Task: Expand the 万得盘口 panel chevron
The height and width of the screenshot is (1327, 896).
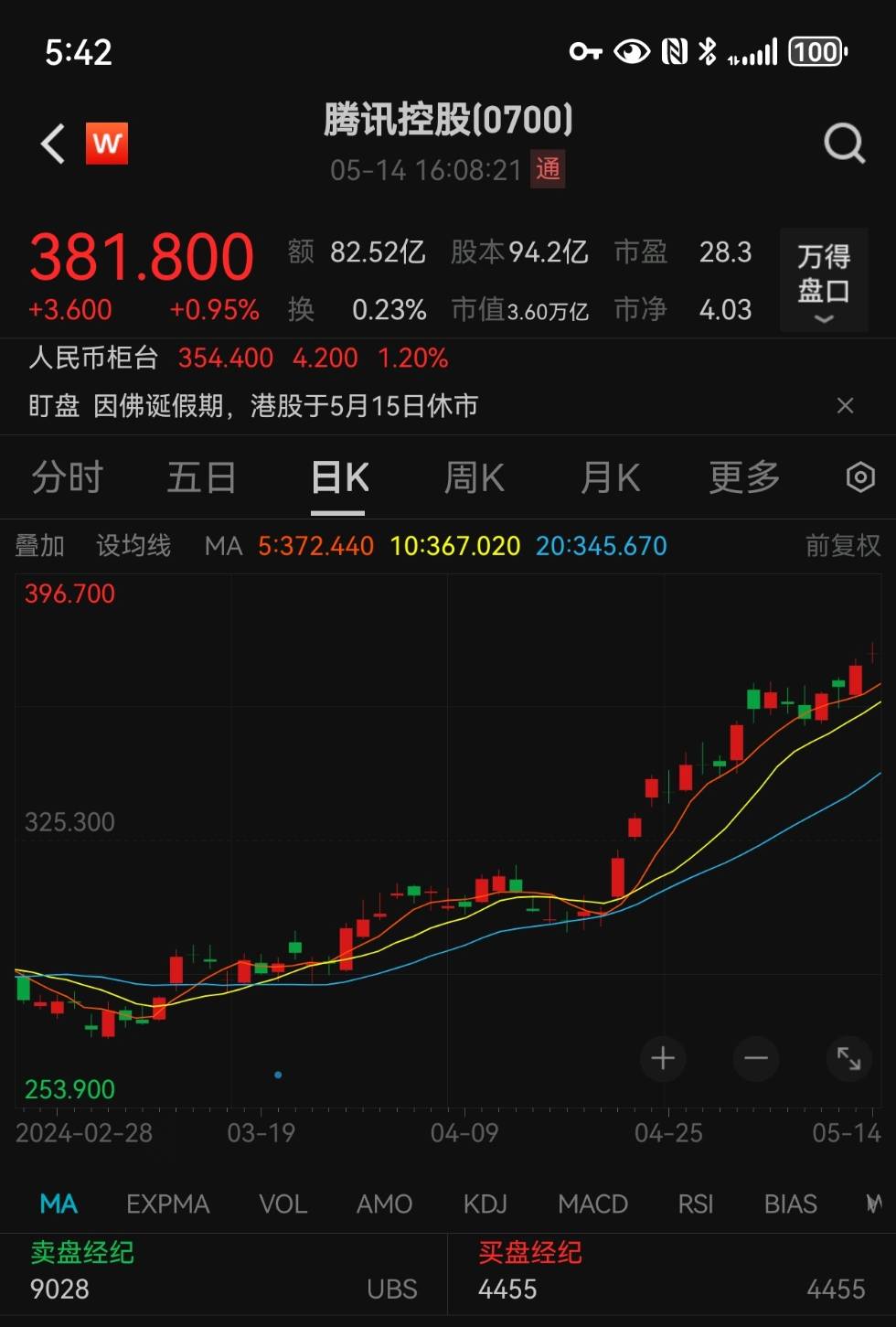Action: 823,318
